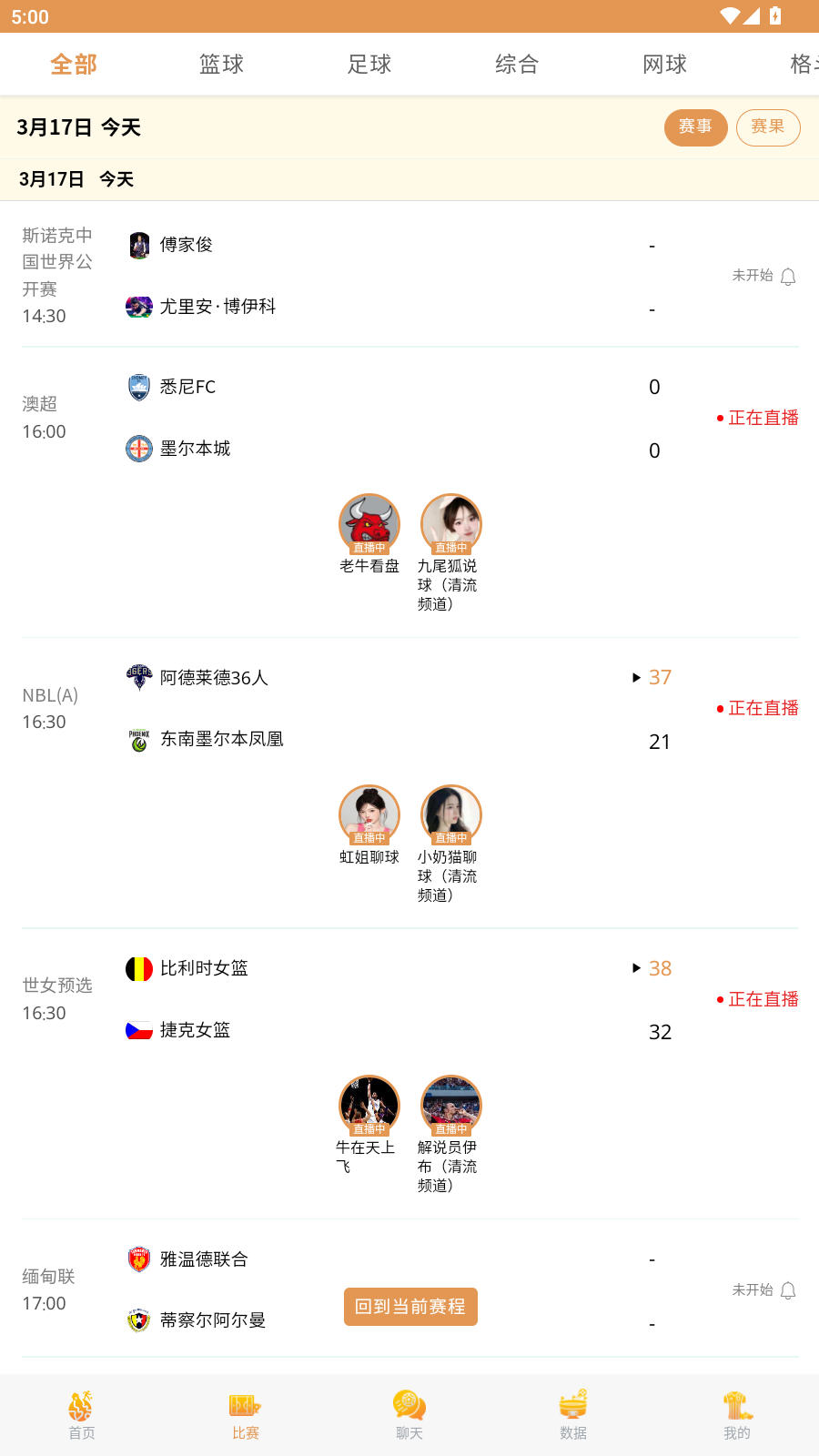Image resolution: width=819 pixels, height=1456 pixels.
Task: Open the 我的 profile icon
Action: pos(737,1406)
